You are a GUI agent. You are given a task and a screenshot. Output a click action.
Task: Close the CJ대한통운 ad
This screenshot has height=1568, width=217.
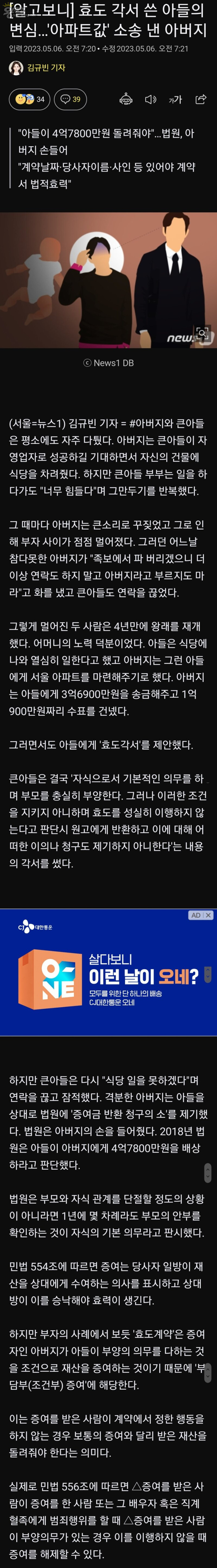point(208,915)
